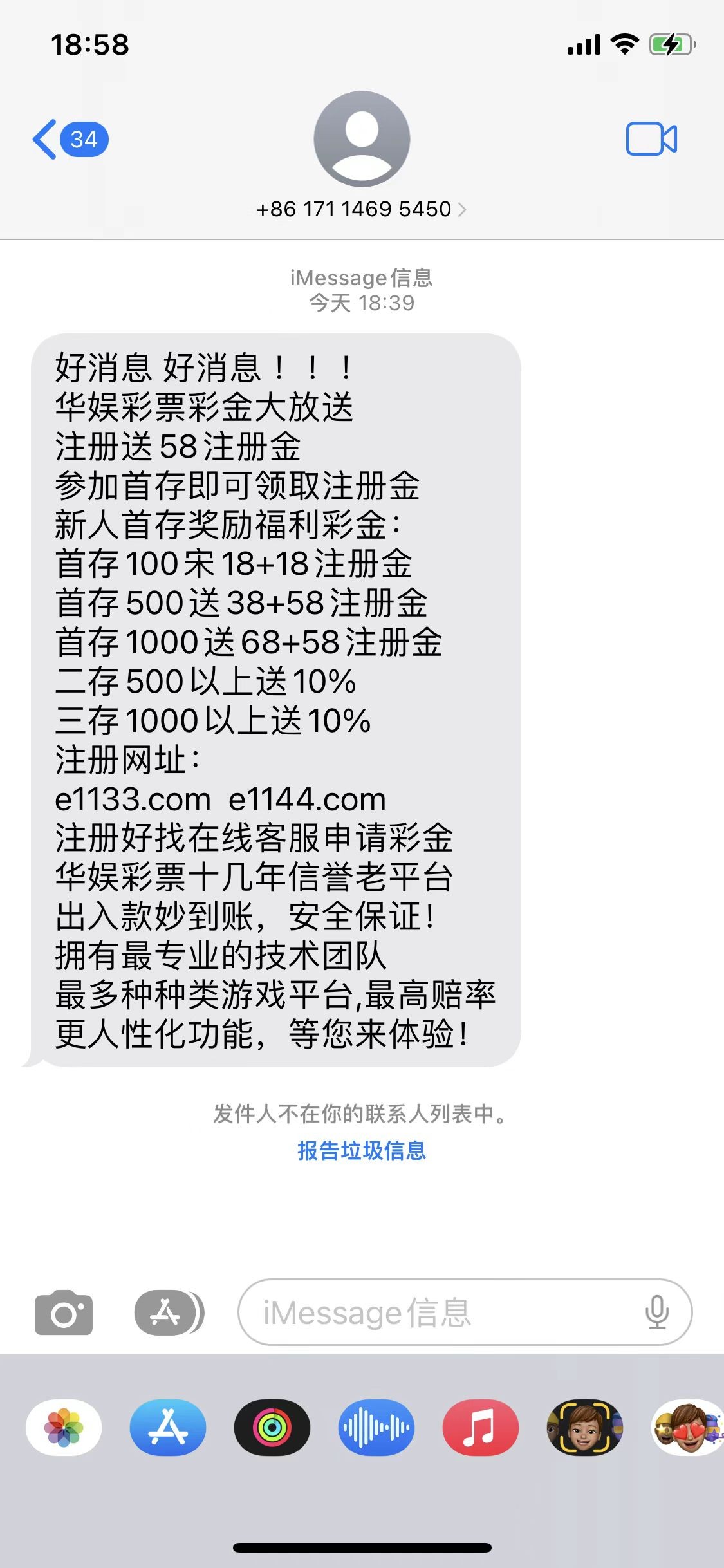724x1568 pixels.
Task: Toggle the App Store apps drawer button
Action: click(168, 1312)
